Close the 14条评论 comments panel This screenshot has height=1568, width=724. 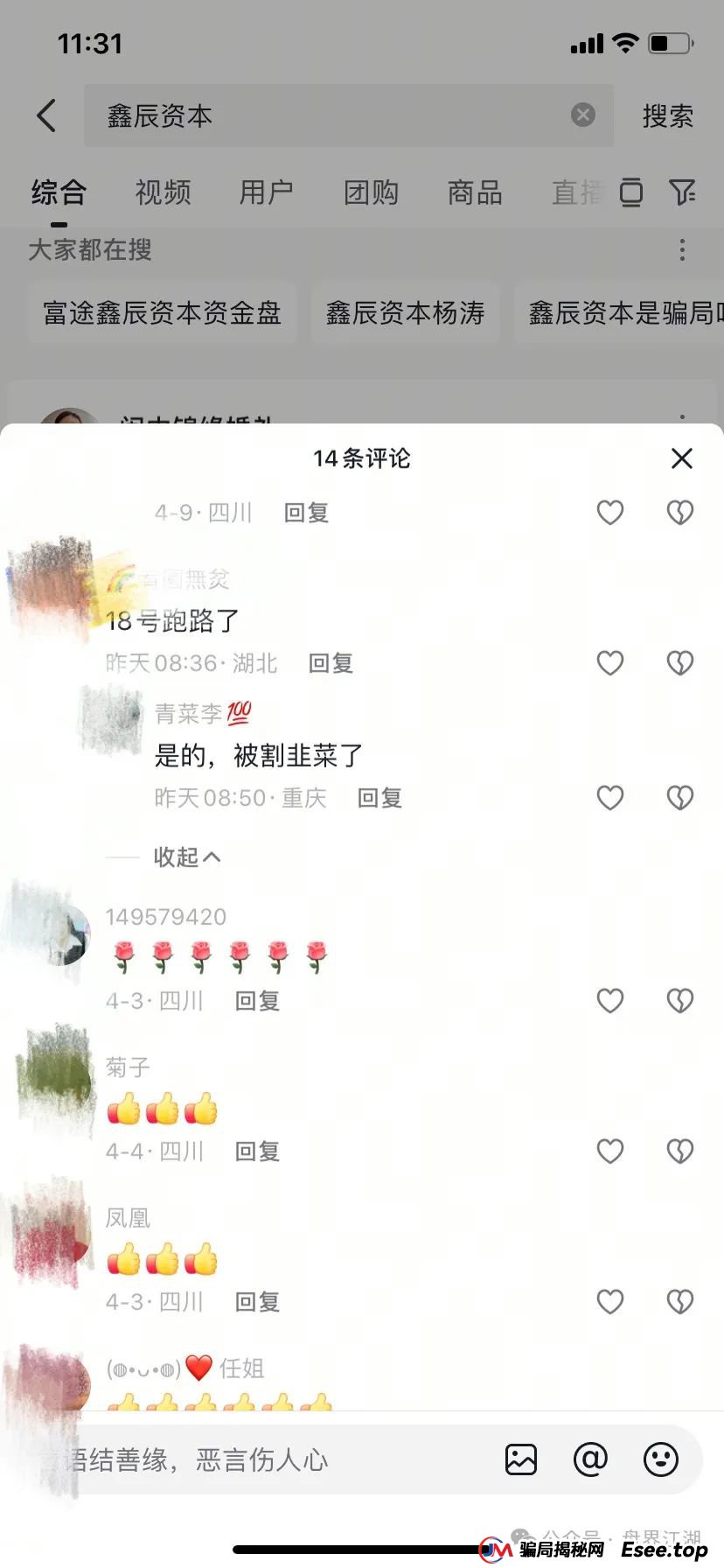pyautogui.click(x=681, y=458)
